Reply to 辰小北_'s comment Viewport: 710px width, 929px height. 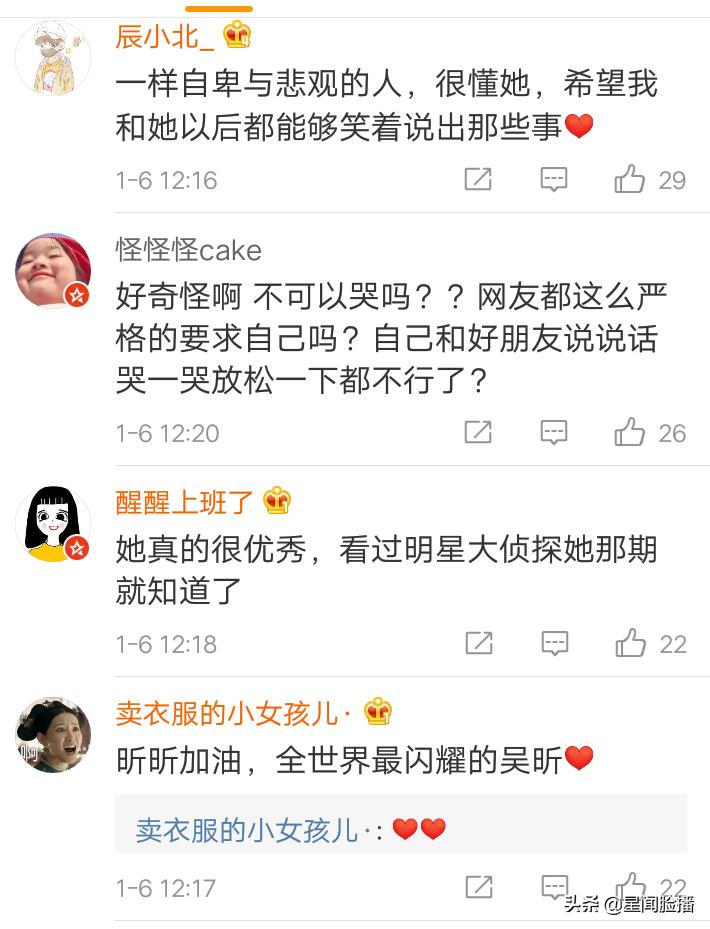click(554, 180)
